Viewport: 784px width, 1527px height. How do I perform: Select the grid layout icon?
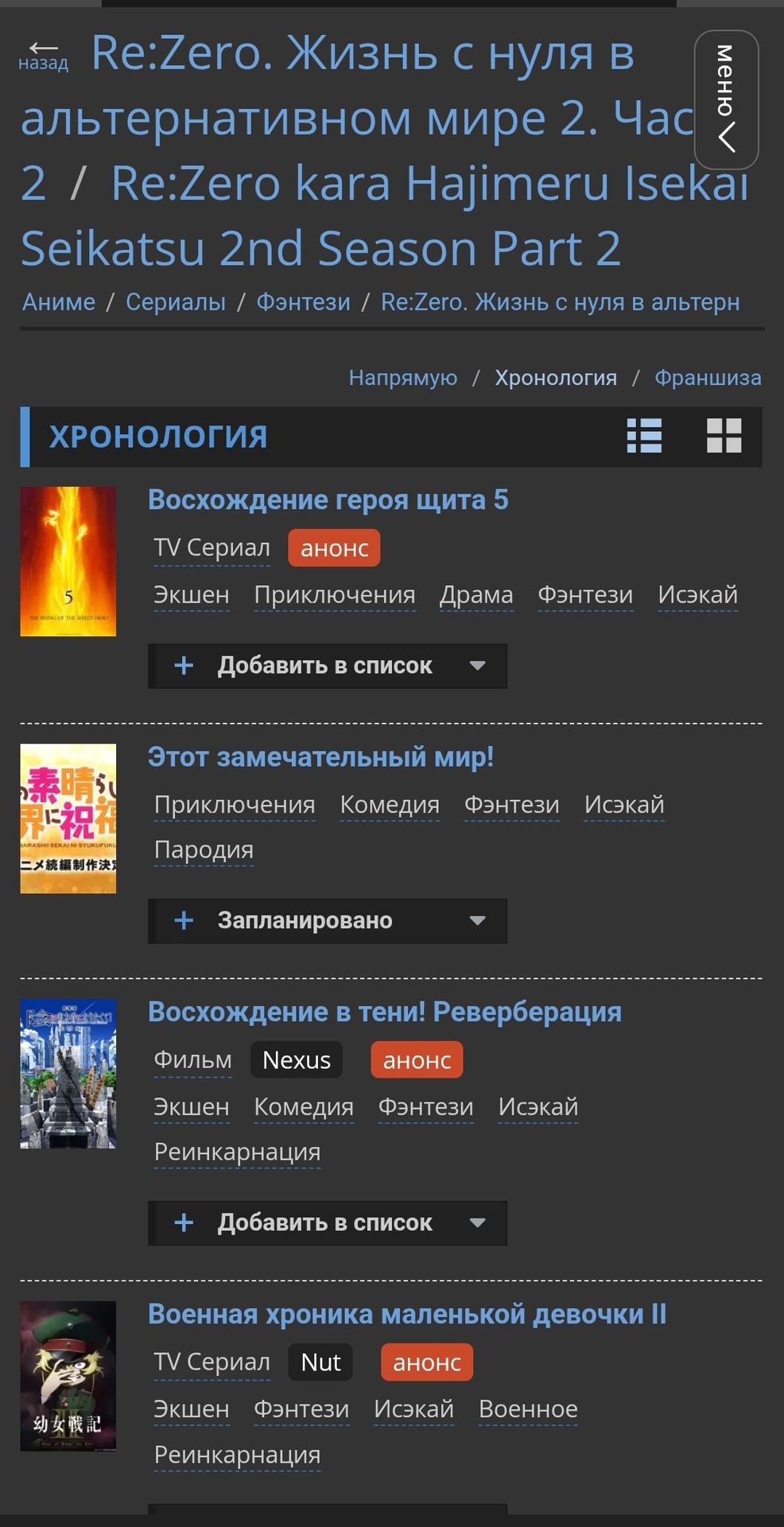click(724, 436)
